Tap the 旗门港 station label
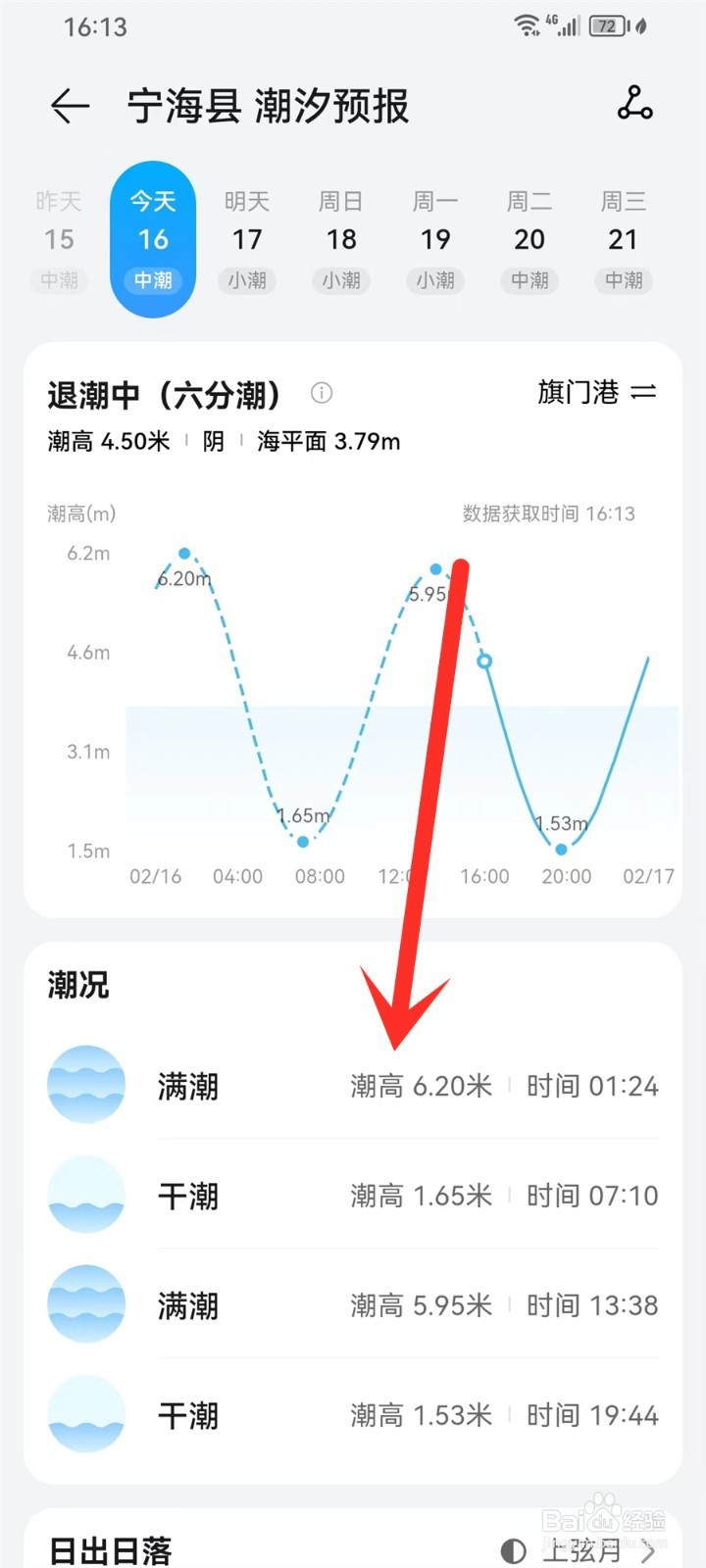This screenshot has width=706, height=1568. click(x=577, y=393)
